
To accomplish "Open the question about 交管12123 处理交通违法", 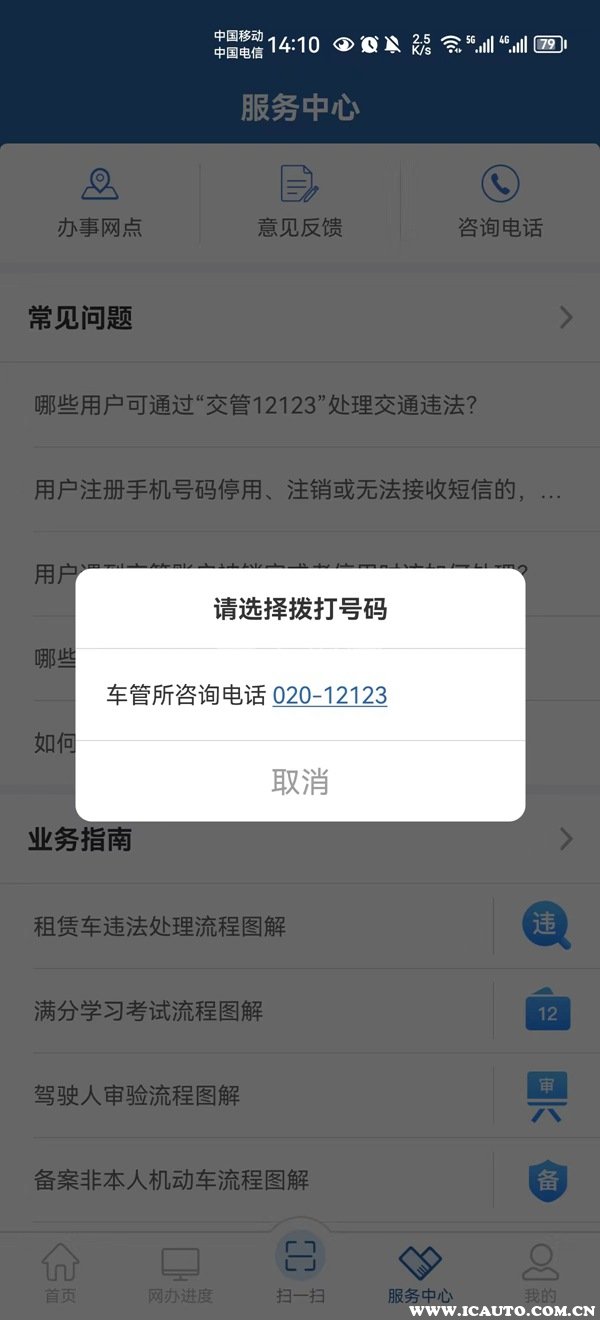I will pyautogui.click(x=256, y=405).
